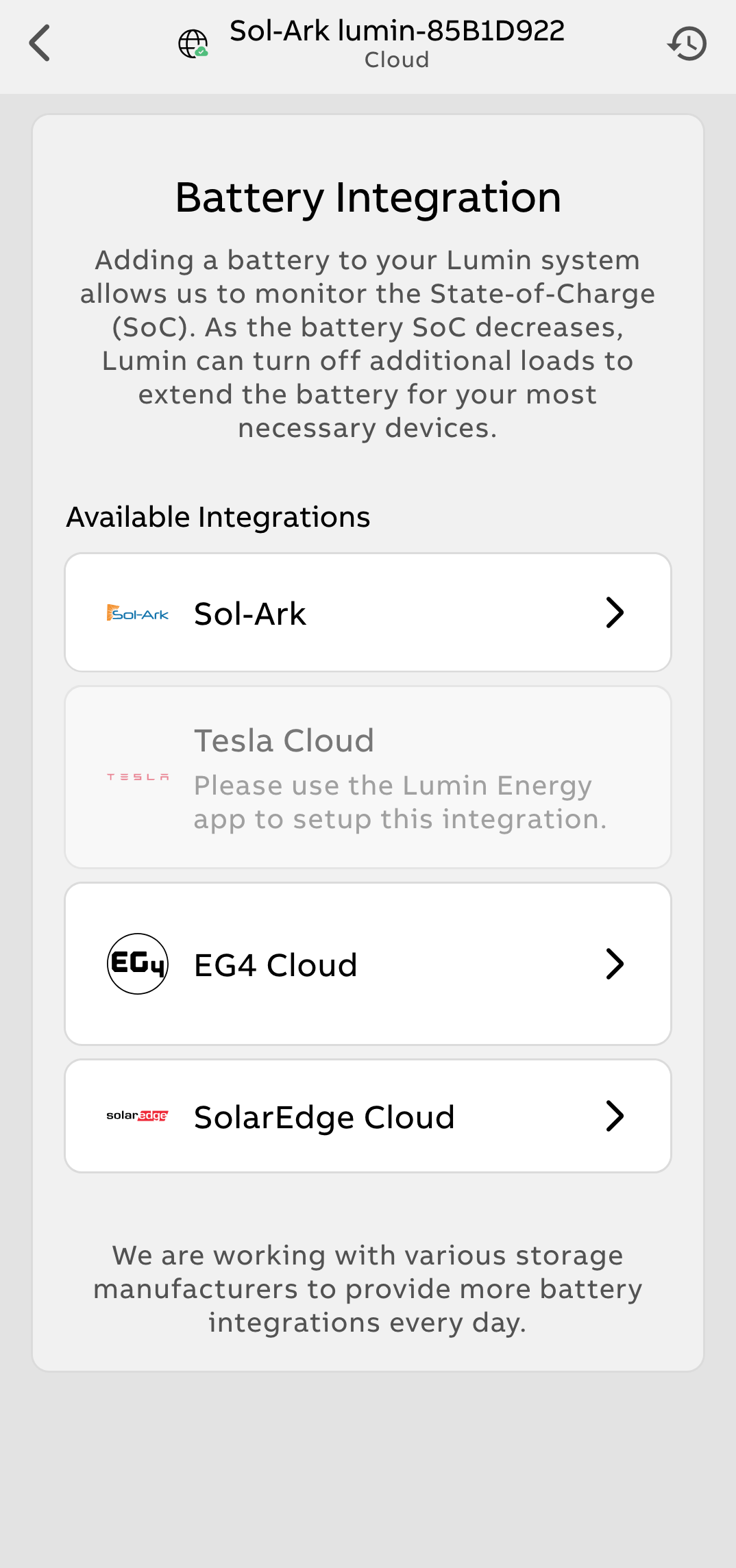Tap the cloud connection globe icon

tap(193, 44)
